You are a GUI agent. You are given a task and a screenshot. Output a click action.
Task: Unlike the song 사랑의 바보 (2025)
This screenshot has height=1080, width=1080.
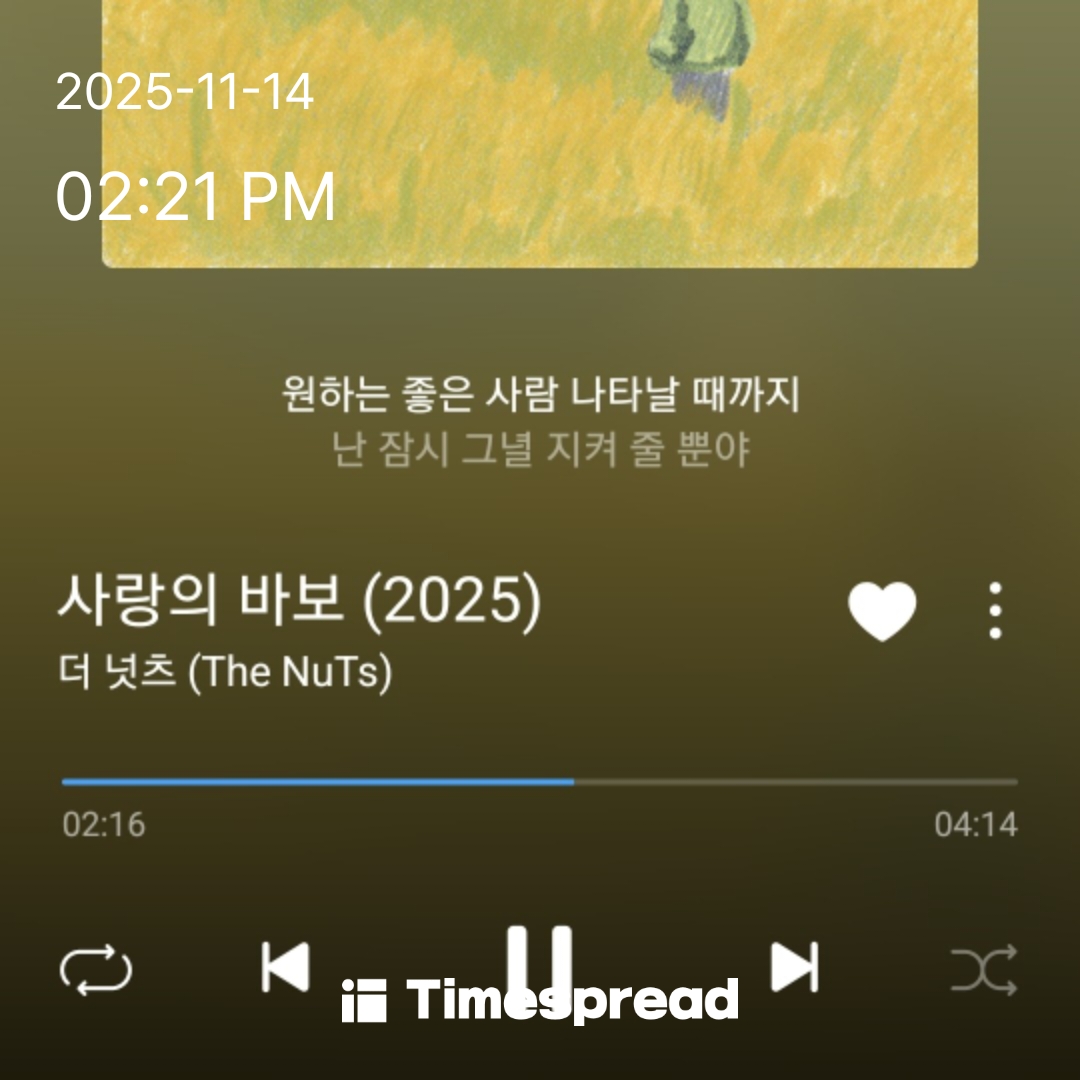click(x=882, y=609)
